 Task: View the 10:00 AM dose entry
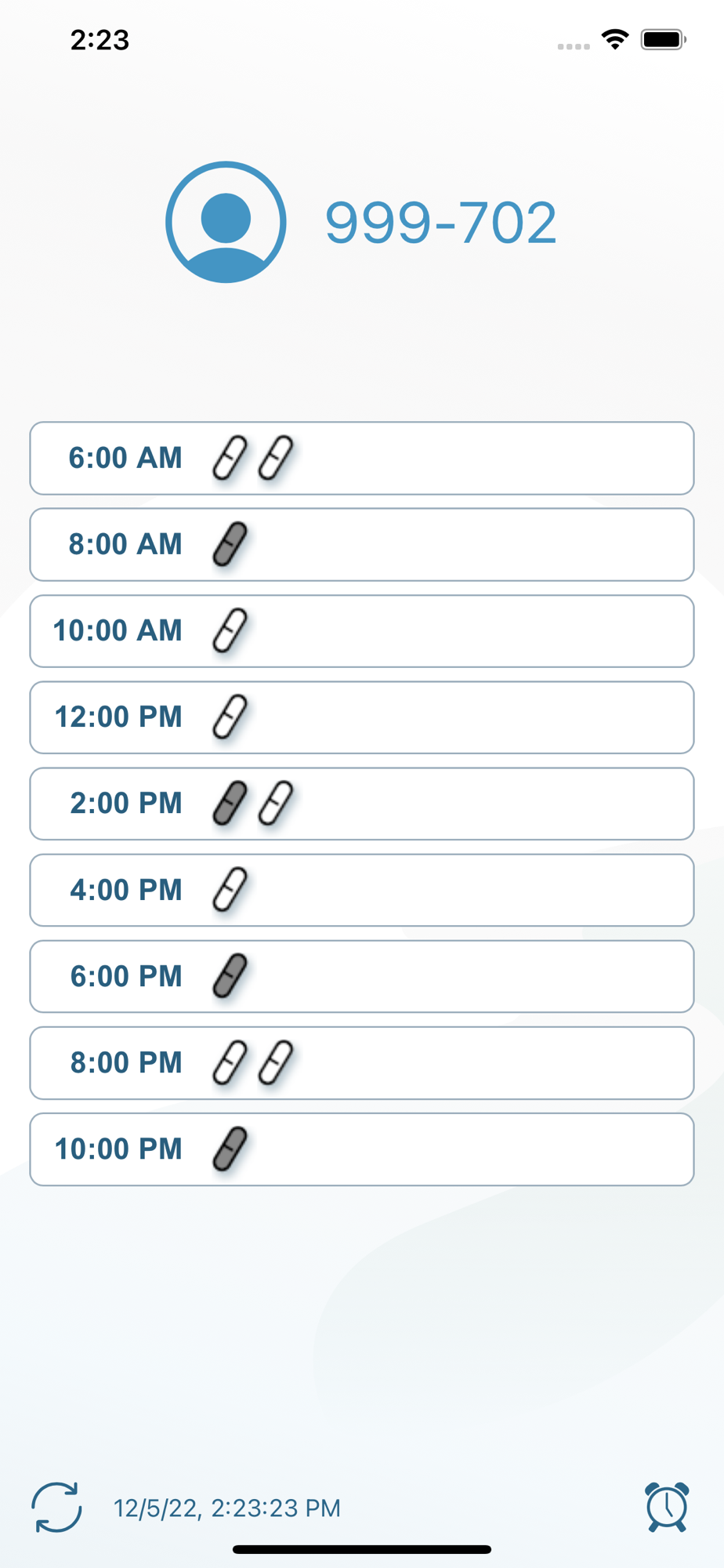362,631
